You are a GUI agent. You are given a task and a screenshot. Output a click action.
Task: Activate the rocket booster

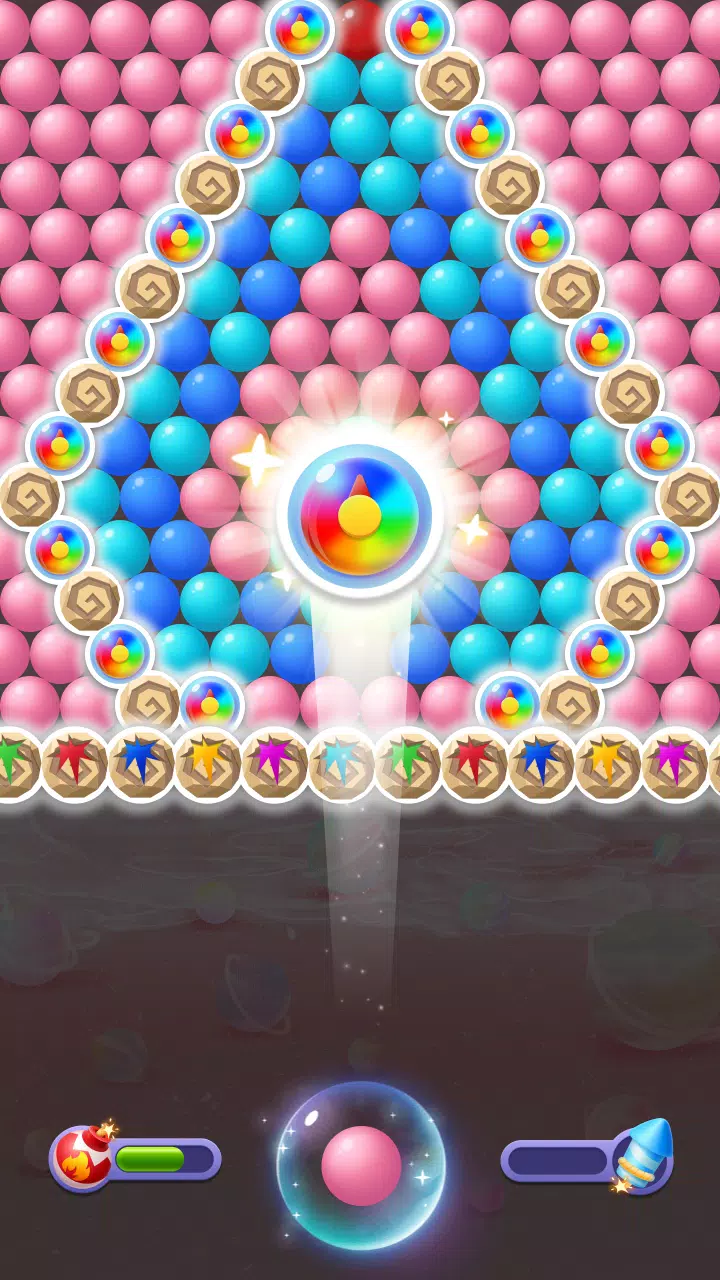click(x=641, y=1158)
